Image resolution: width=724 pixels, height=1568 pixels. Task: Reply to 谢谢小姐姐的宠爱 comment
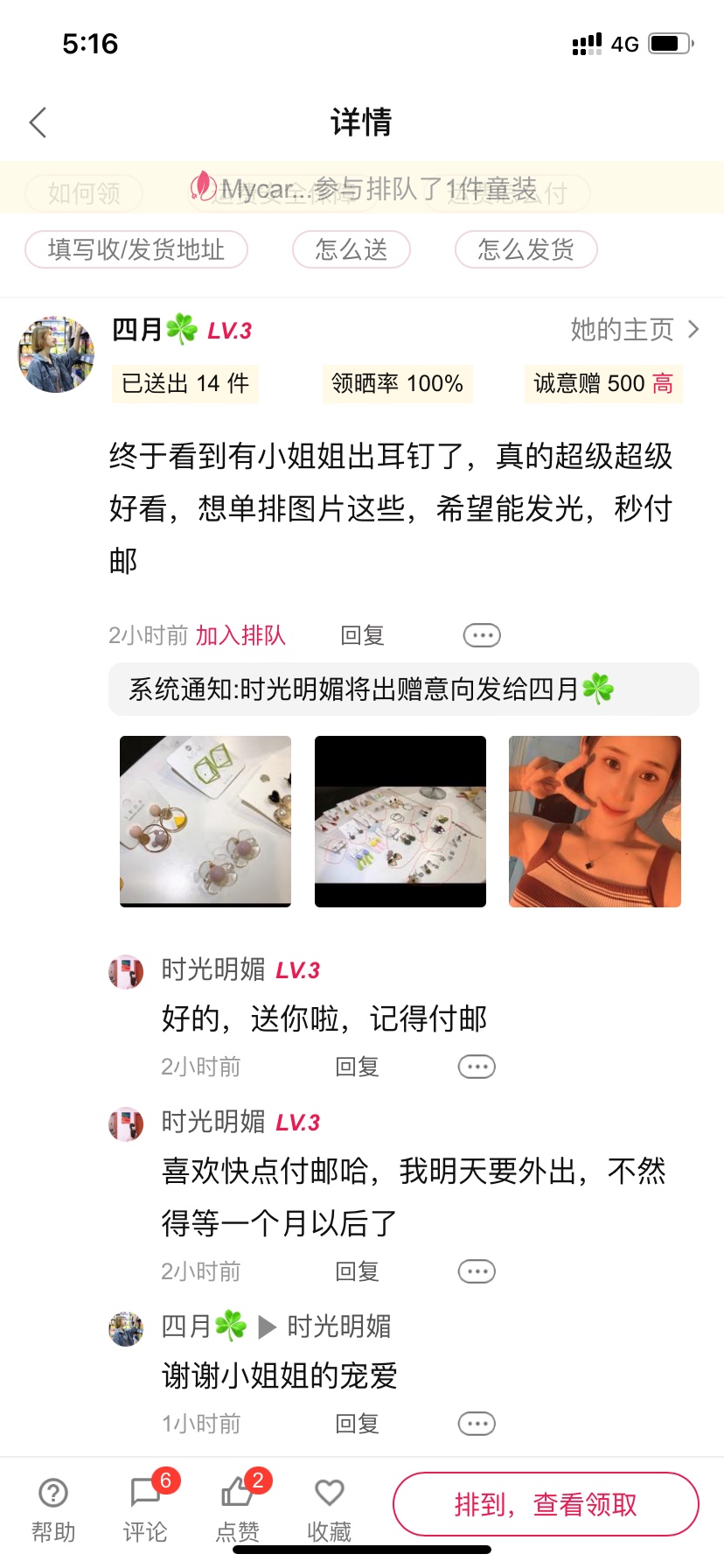(x=357, y=1424)
